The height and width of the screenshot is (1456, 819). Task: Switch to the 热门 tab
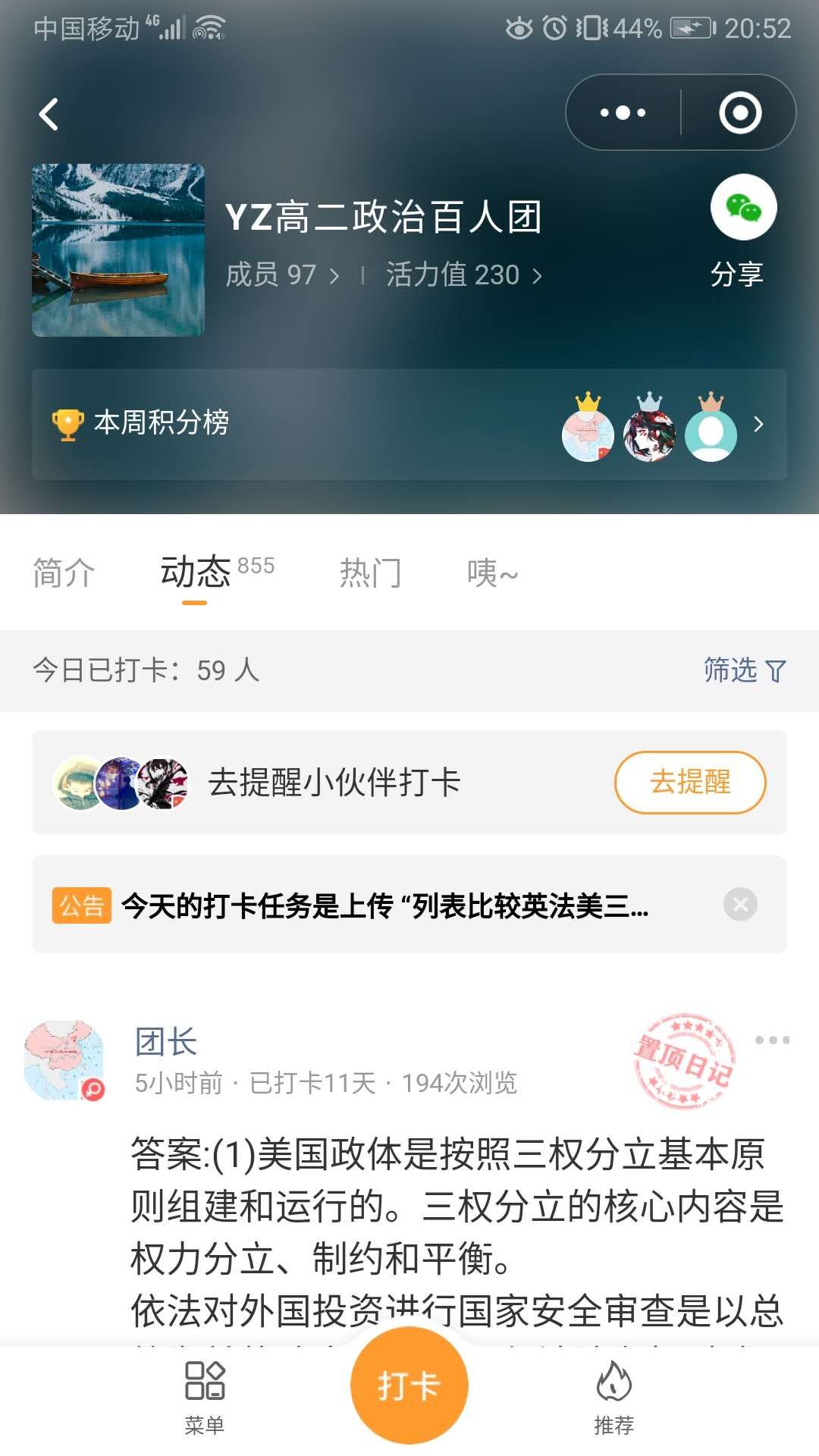tap(370, 573)
